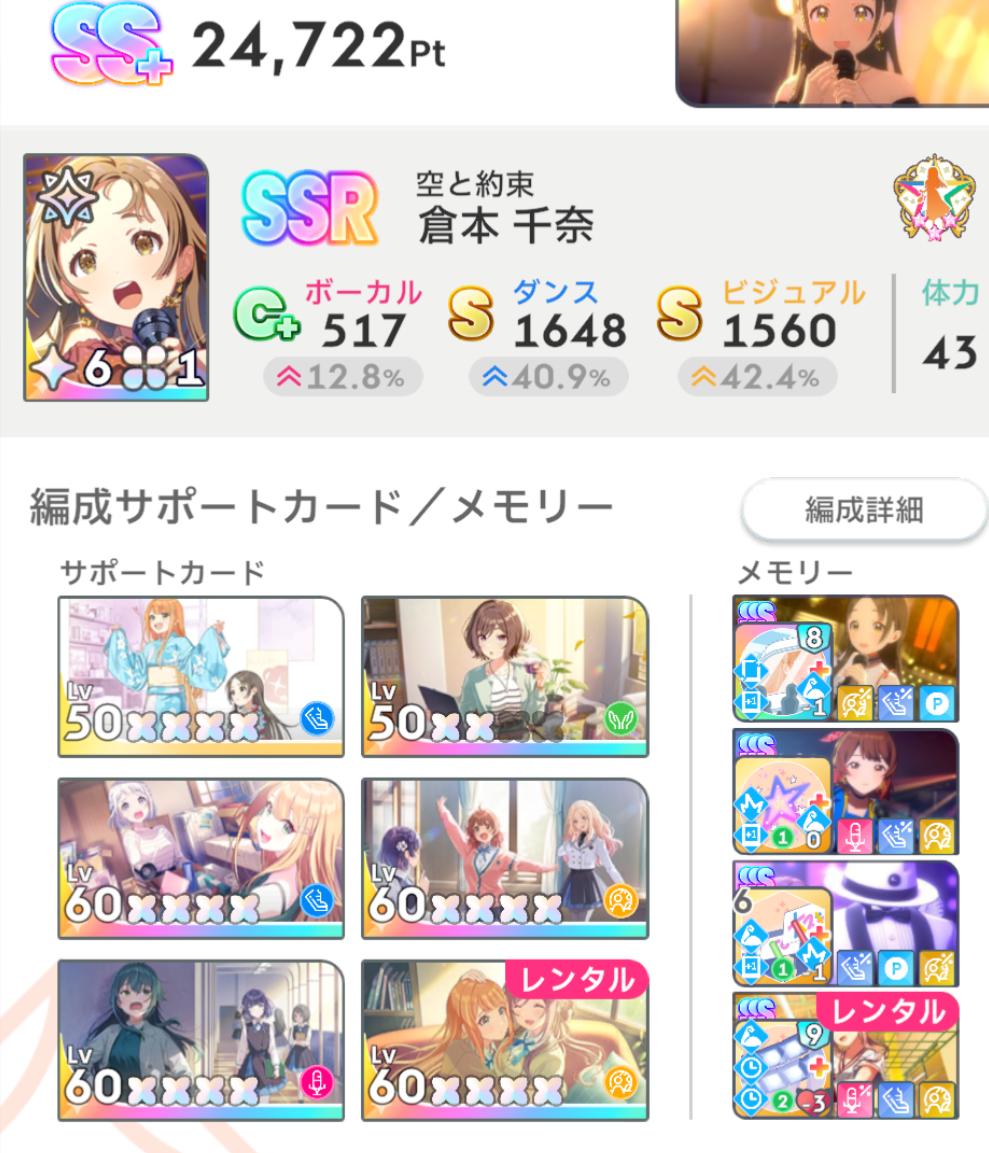Open the non-rental Lv60 support card with orange icon
The height and width of the screenshot is (1153, 989).
click(504, 858)
